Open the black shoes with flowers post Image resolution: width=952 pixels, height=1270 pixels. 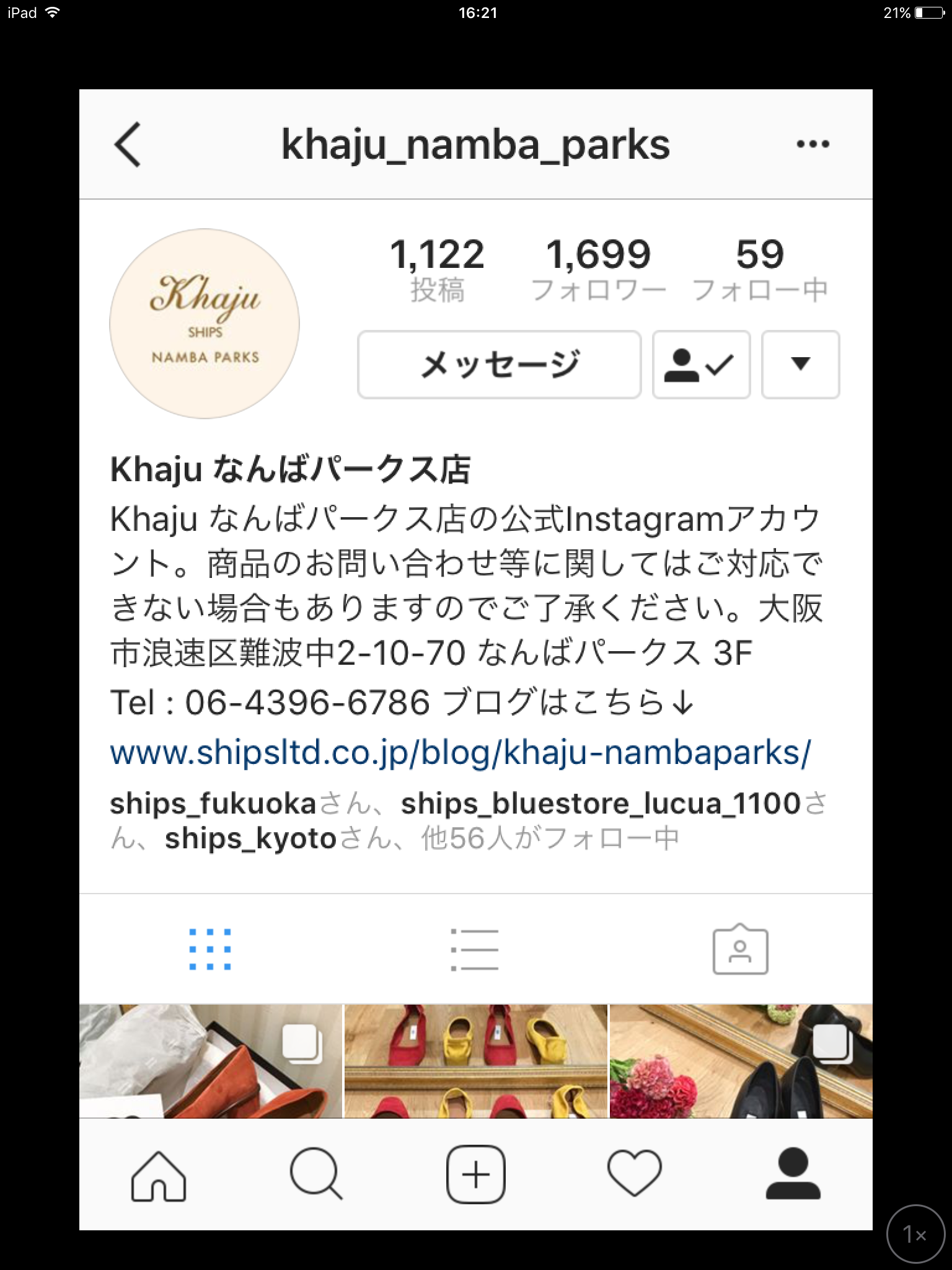[741, 1061]
